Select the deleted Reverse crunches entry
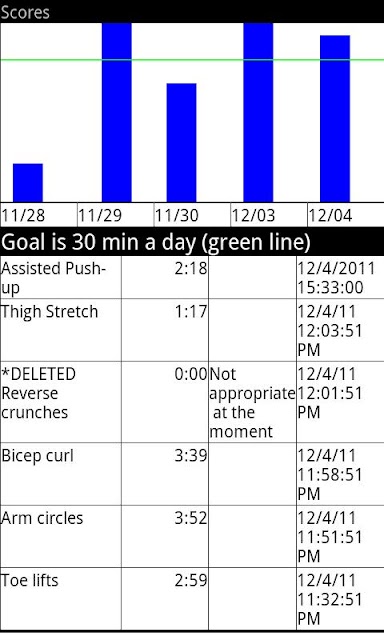The height and width of the screenshot is (640, 384). (x=192, y=402)
